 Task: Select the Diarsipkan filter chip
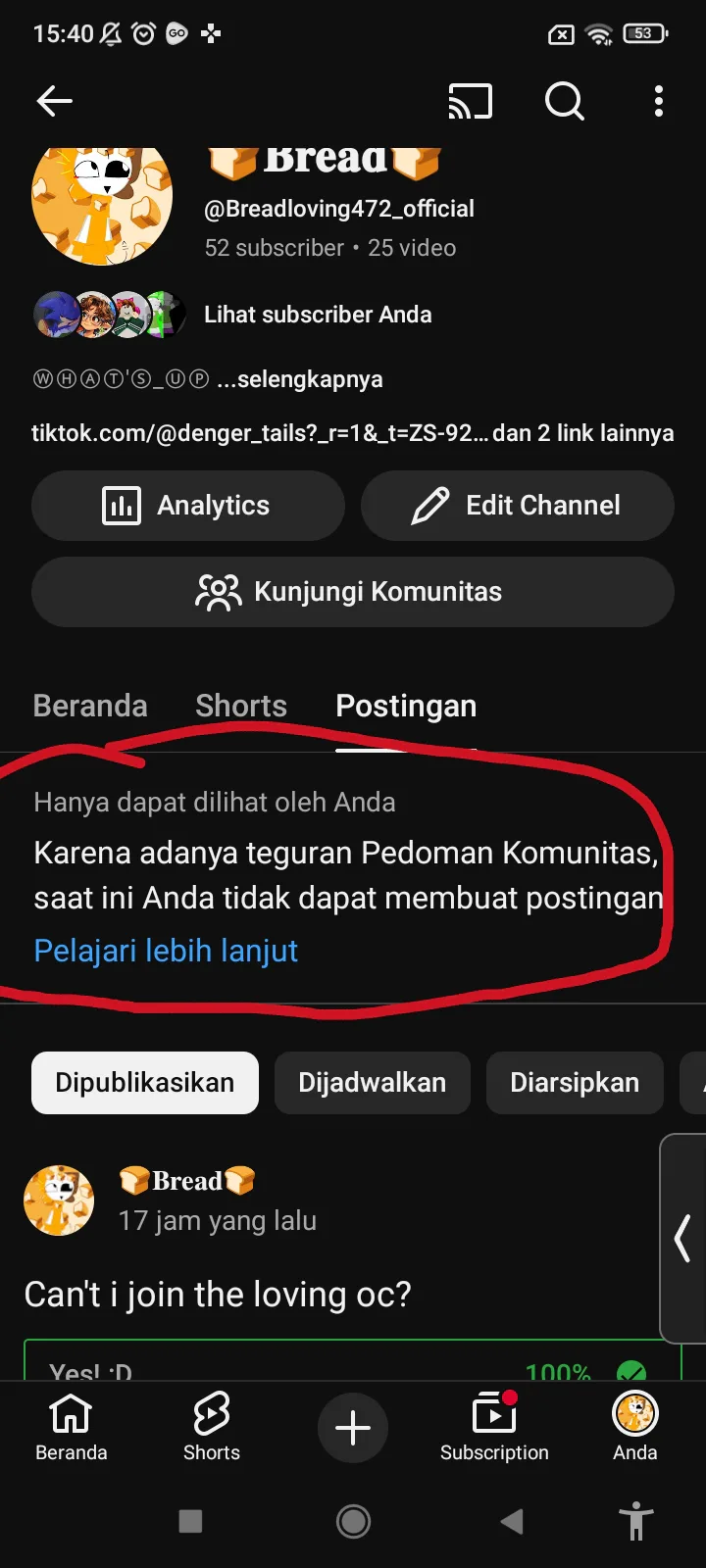point(575,1083)
